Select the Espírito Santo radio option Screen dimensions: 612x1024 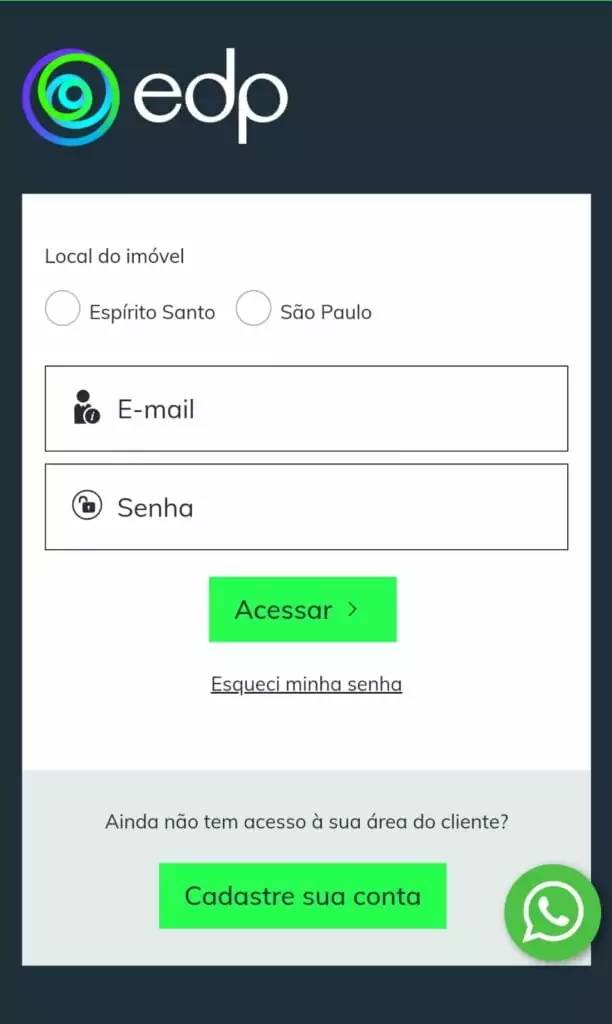63,308
